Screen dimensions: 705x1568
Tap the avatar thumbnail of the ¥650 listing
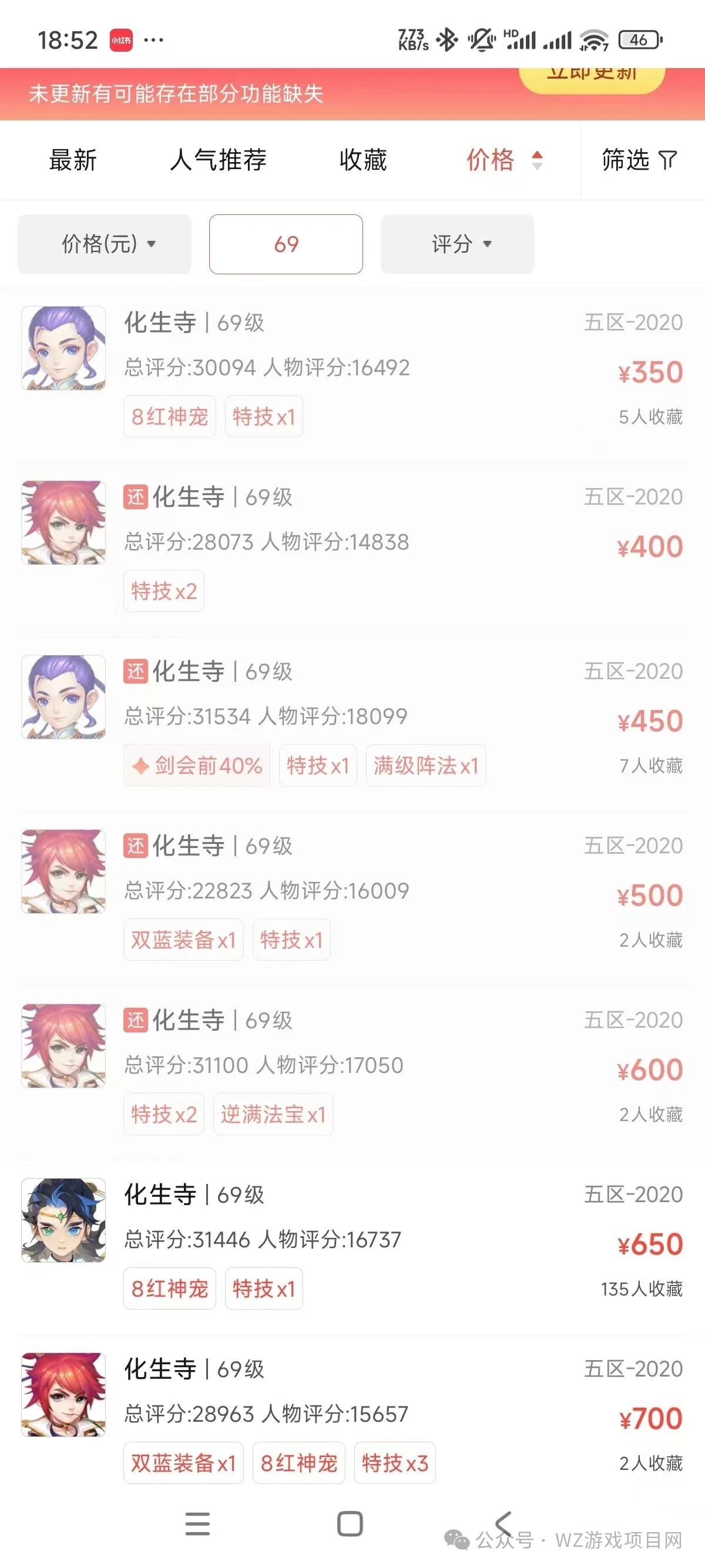click(63, 1220)
